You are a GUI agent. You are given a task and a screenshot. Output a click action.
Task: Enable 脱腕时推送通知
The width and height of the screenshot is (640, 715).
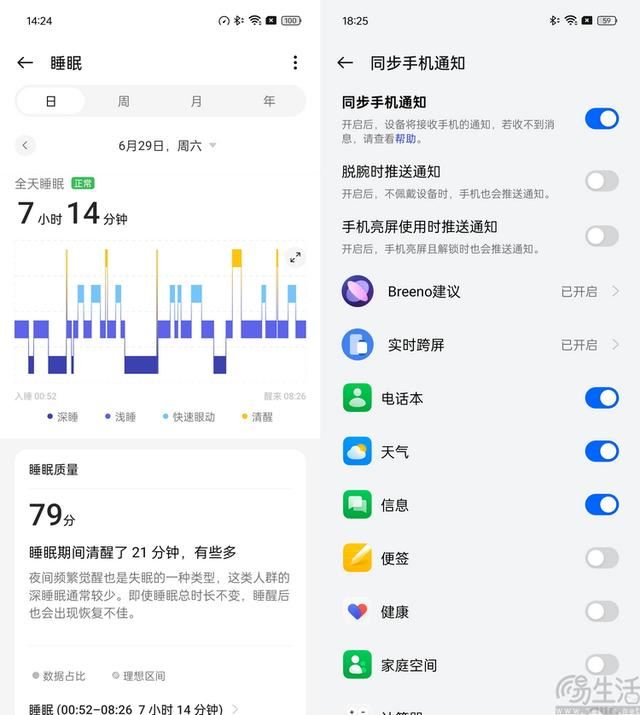(x=601, y=181)
